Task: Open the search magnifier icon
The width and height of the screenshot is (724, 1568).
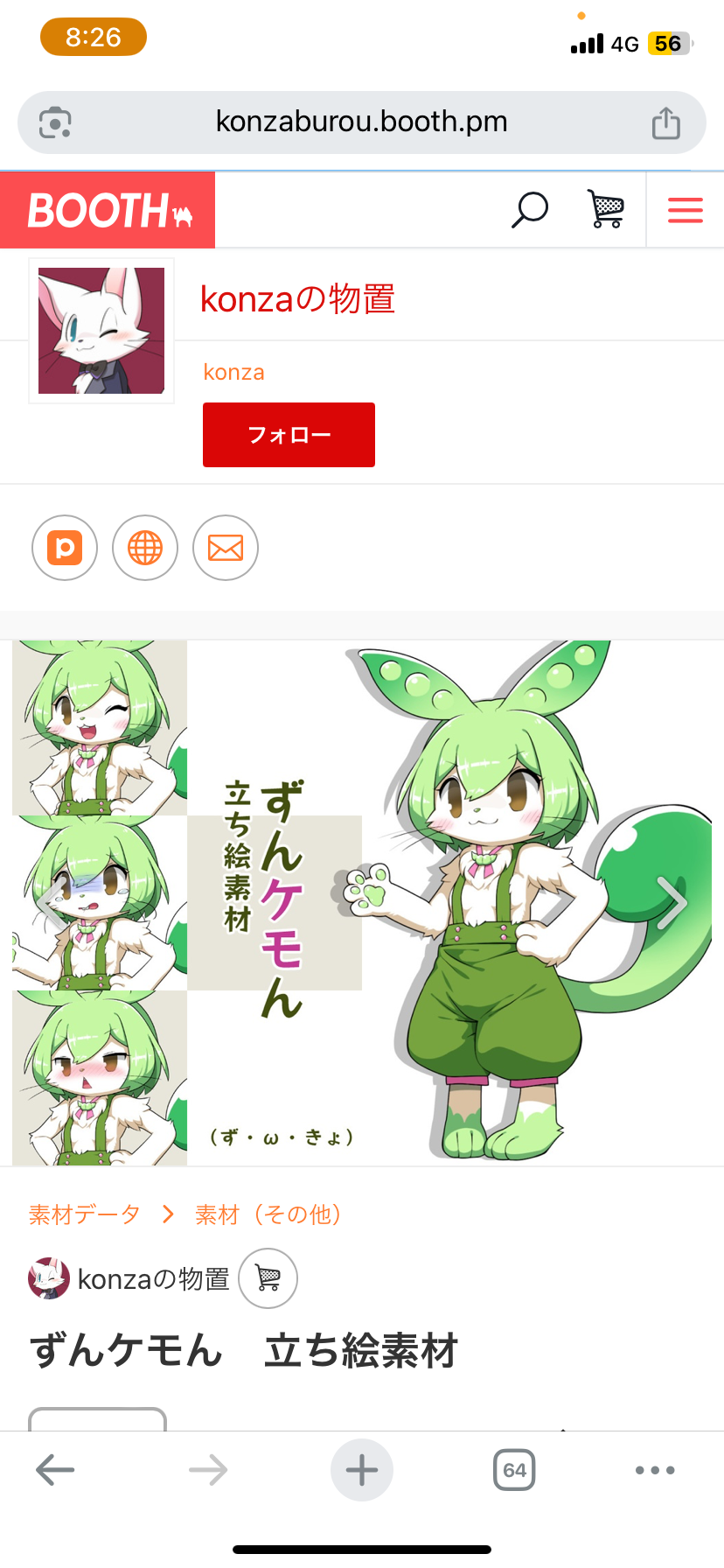Action: click(529, 210)
